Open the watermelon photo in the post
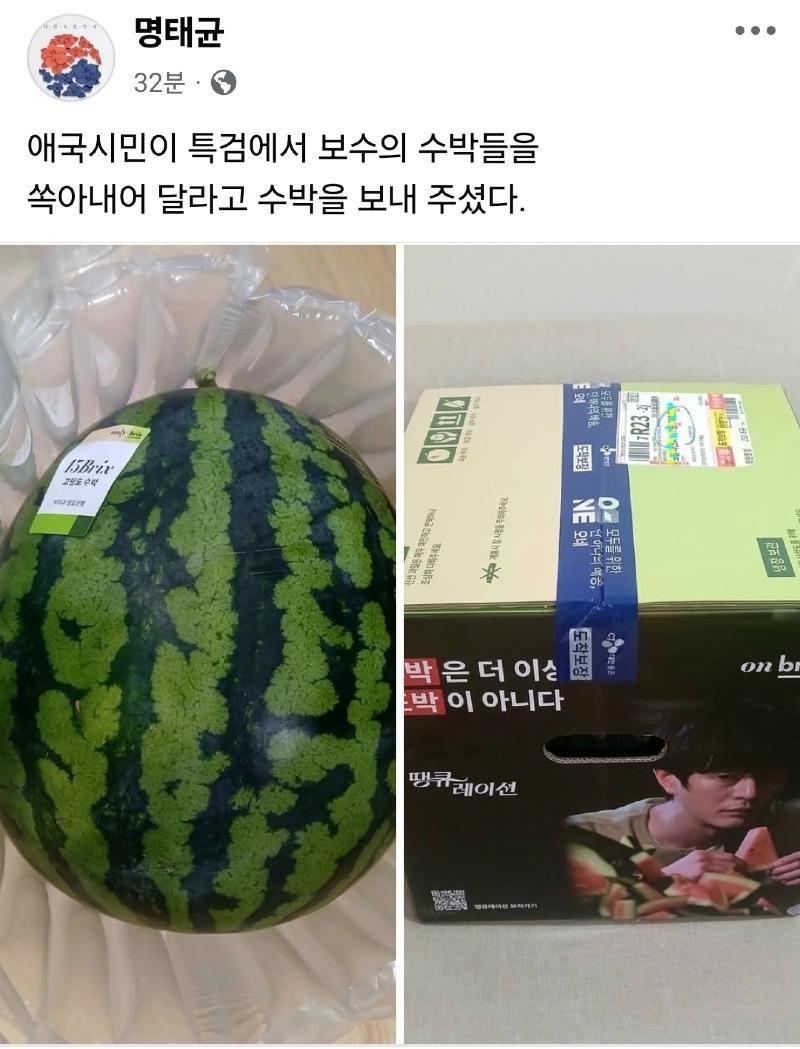Viewport: 800px width, 1049px height. click(197, 640)
